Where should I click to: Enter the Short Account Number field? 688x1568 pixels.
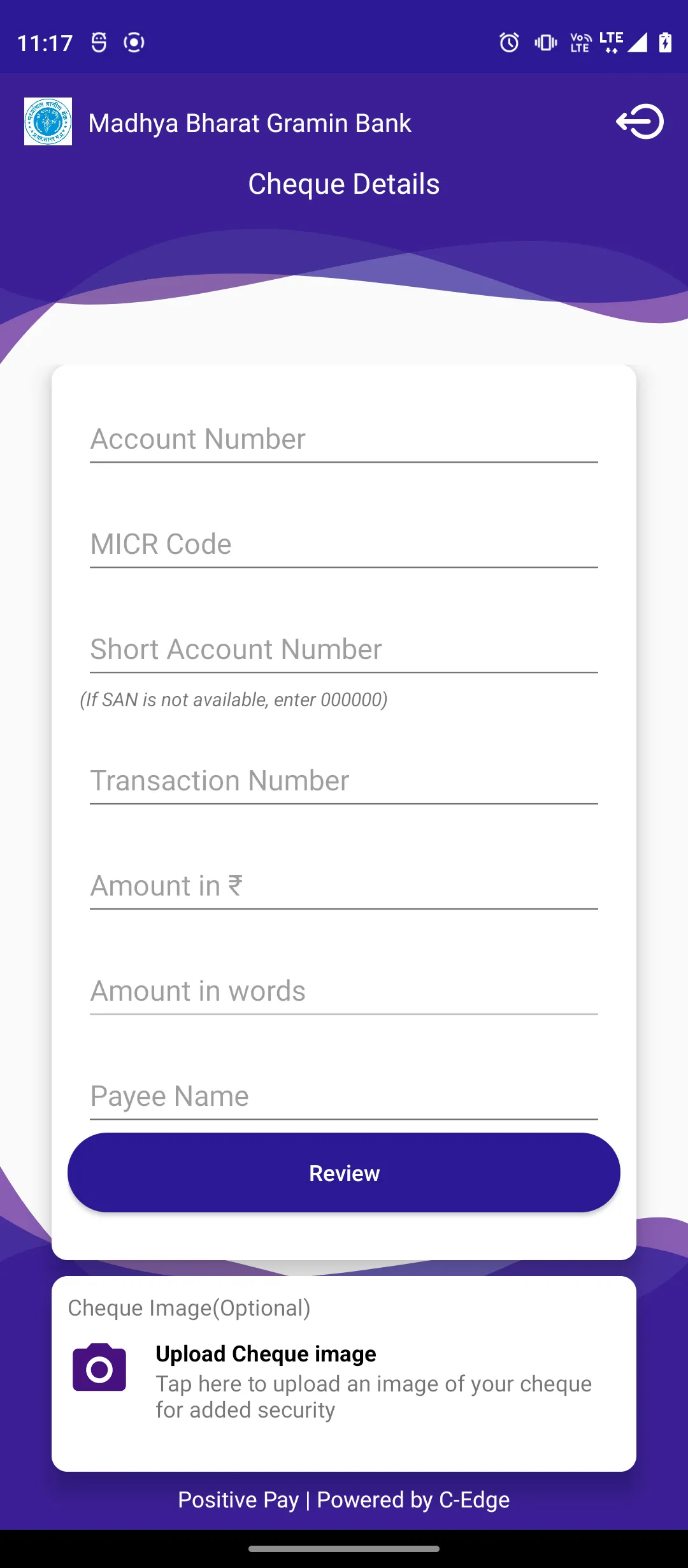344,650
